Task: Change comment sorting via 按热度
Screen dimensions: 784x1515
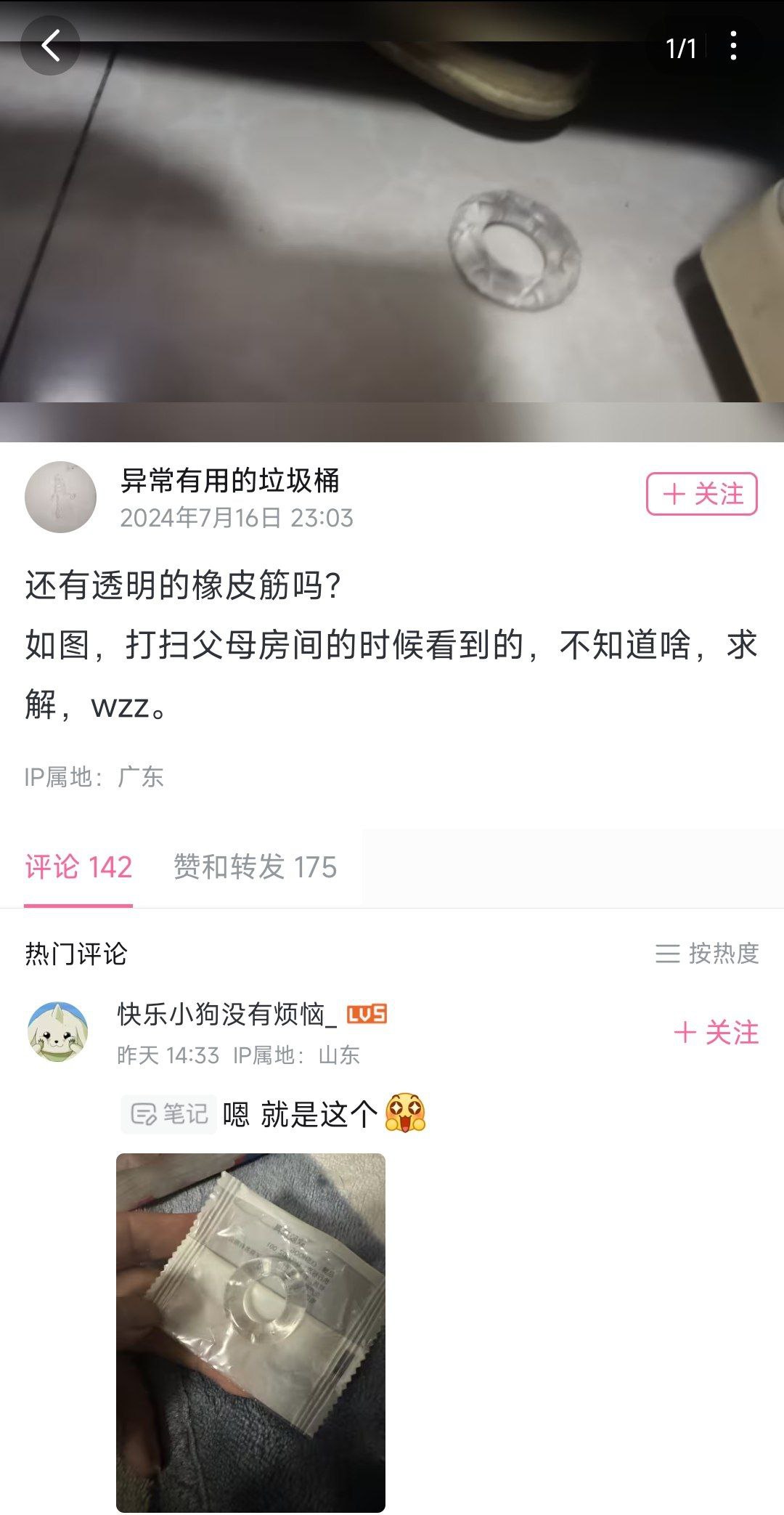Action: pyautogui.click(x=707, y=953)
